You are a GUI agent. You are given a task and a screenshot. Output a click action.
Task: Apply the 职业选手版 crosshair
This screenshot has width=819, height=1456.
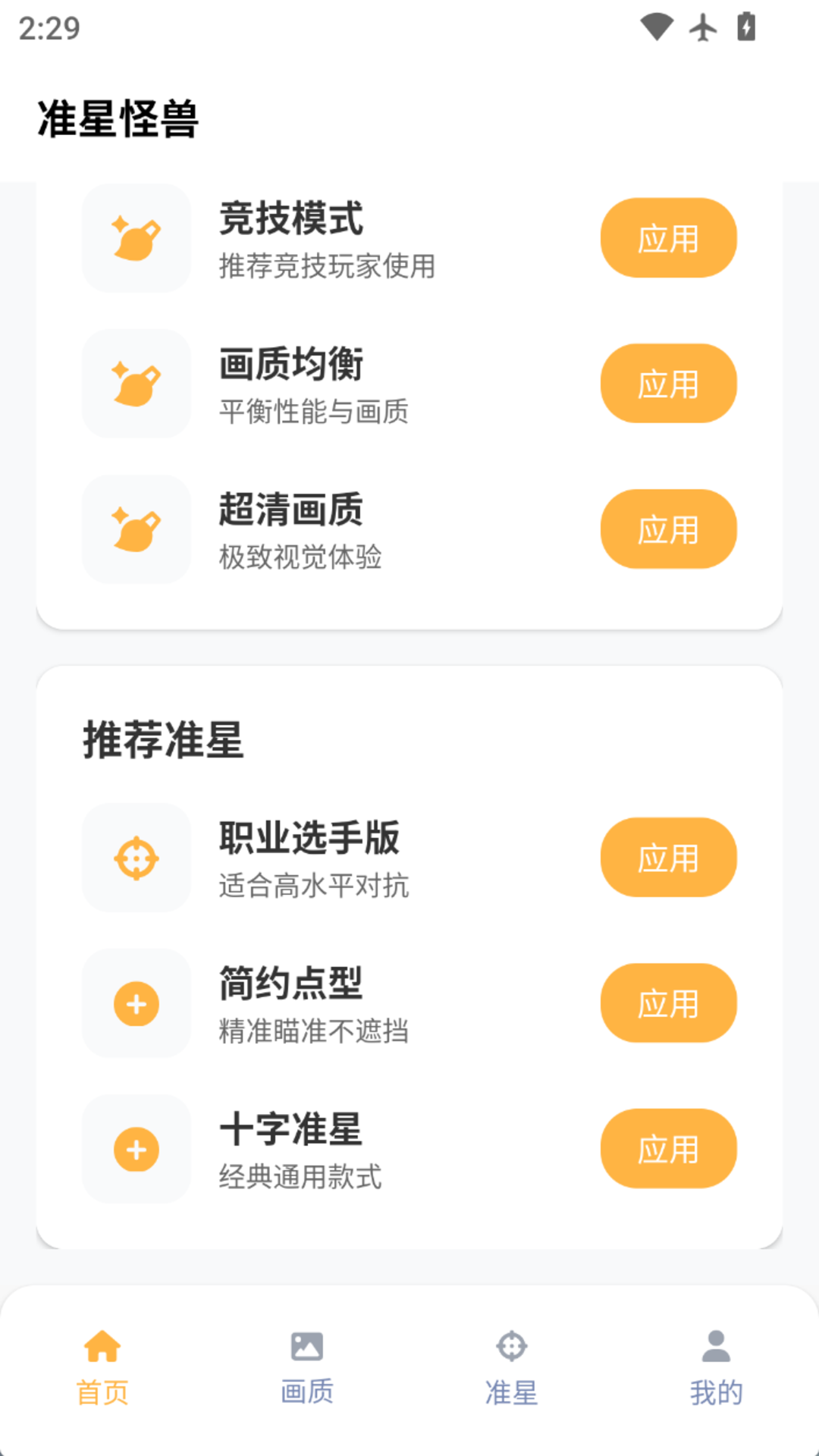(x=668, y=858)
